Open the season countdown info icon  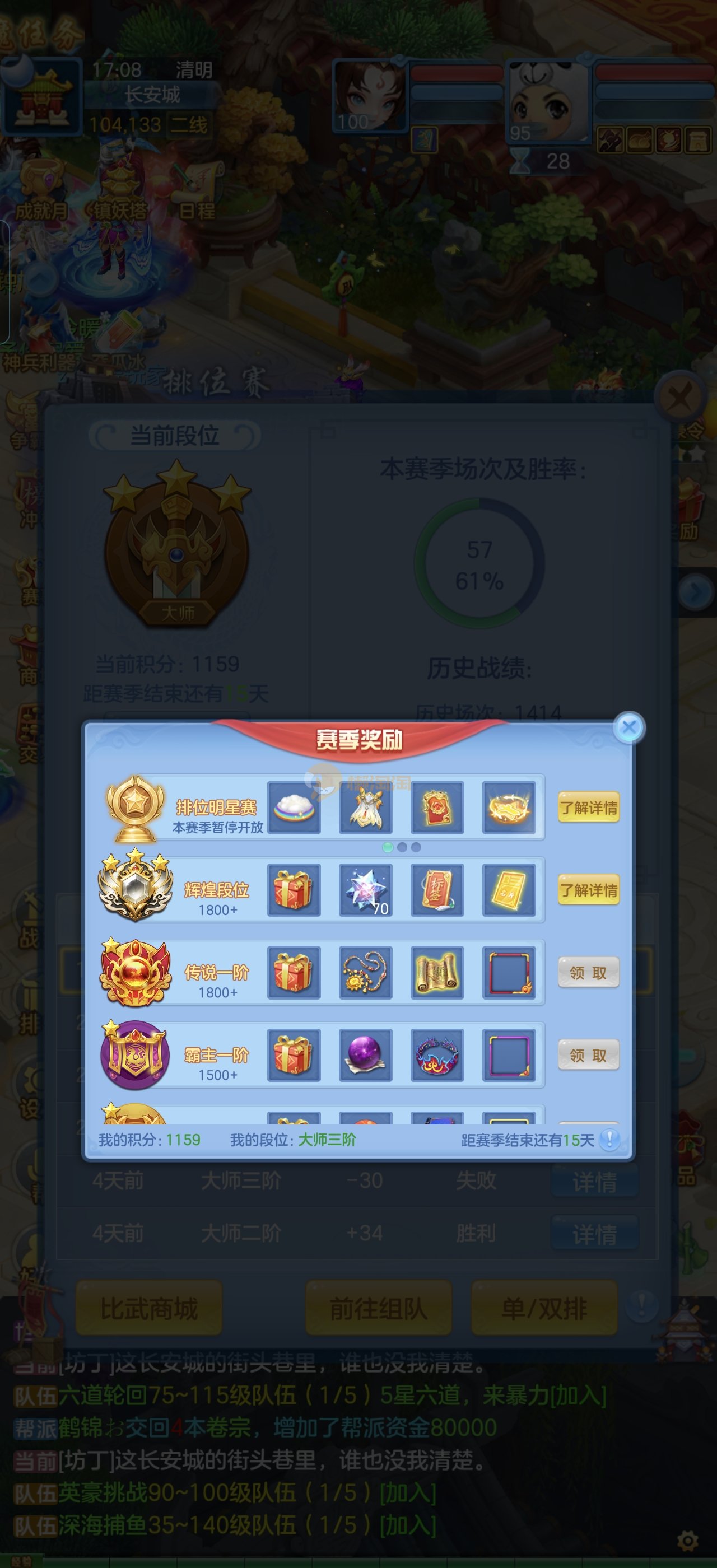pyautogui.click(x=609, y=1140)
